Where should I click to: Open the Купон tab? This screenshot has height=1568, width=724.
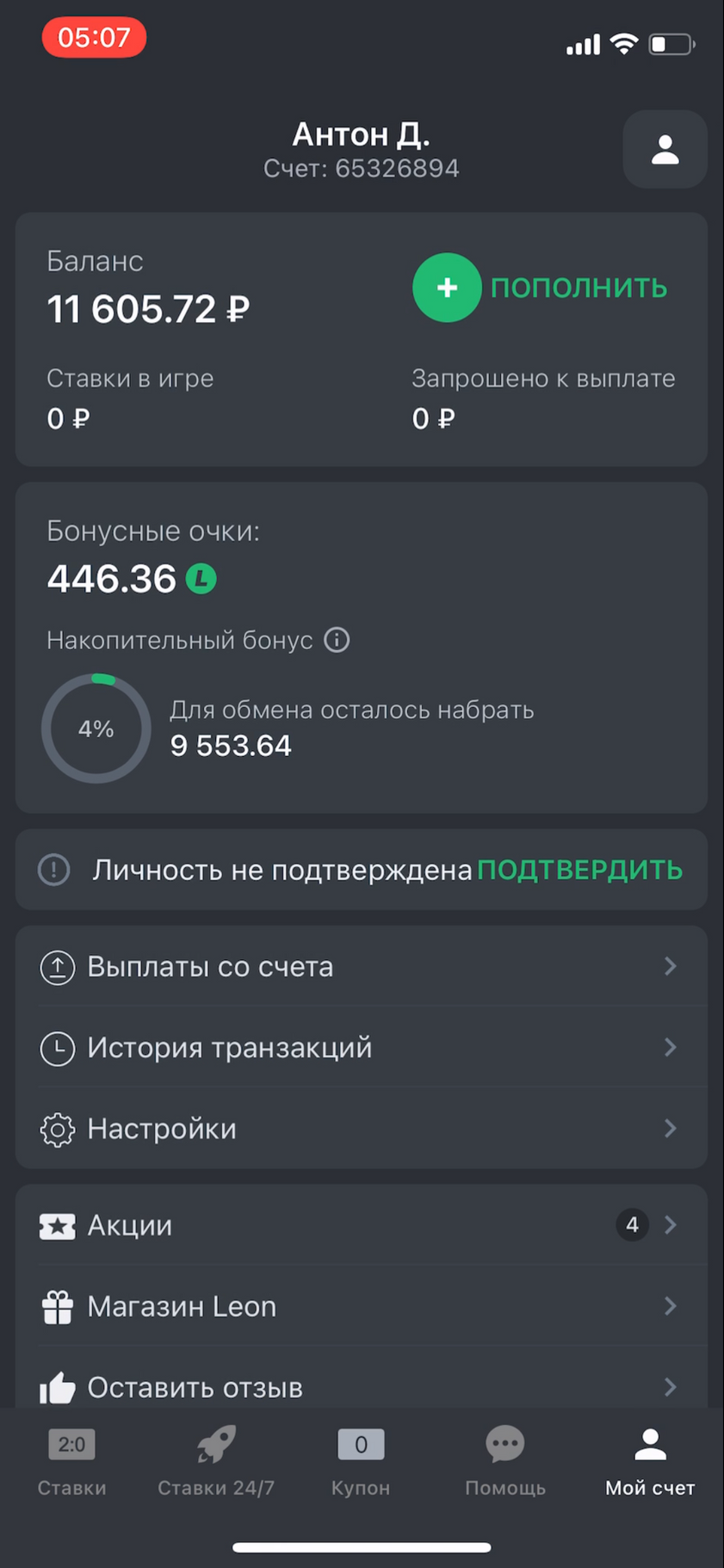tap(361, 1462)
